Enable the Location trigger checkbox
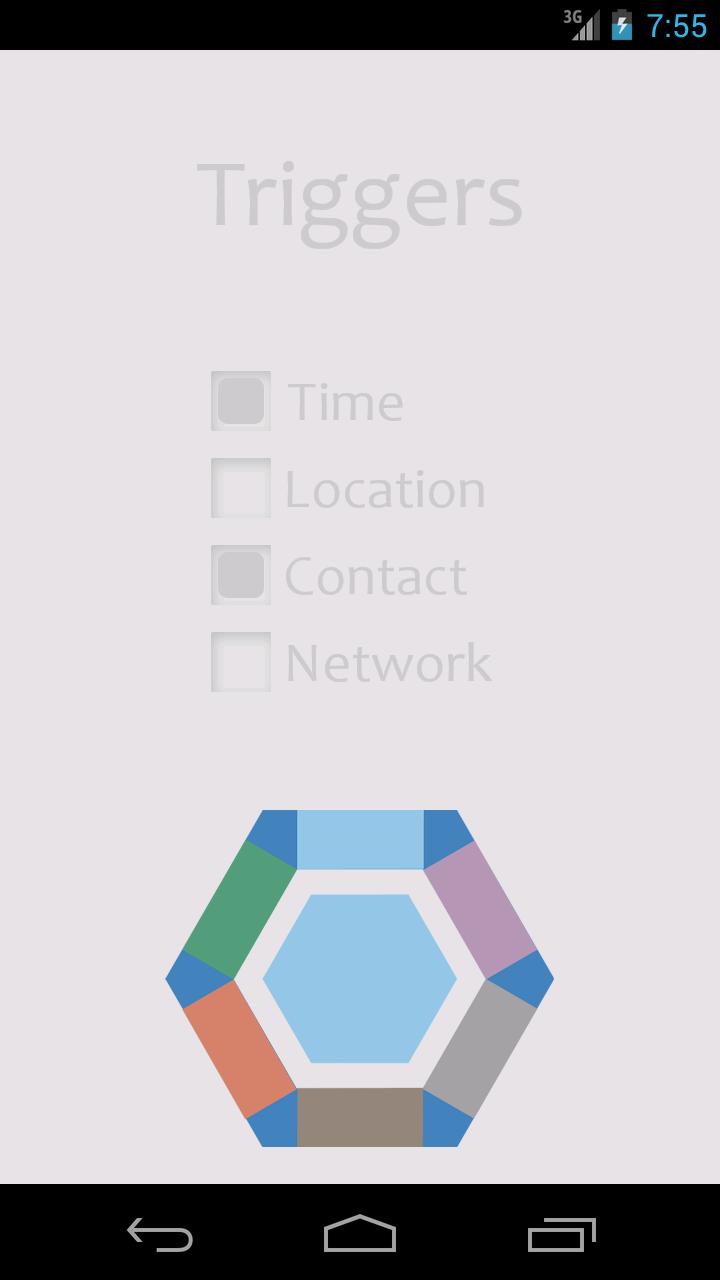The width and height of the screenshot is (720, 1280). [241, 488]
